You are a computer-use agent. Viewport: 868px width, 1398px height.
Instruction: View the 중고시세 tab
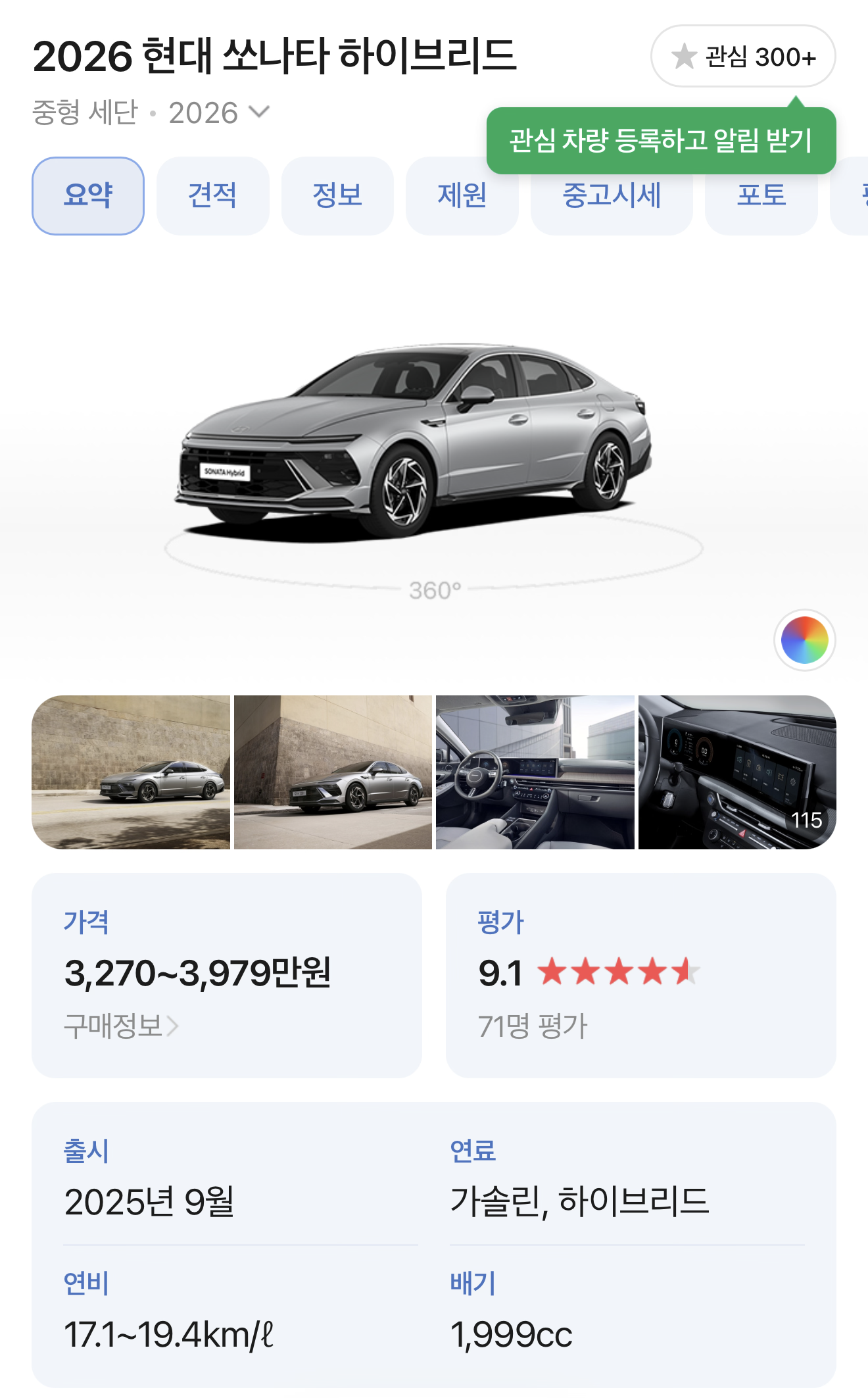click(612, 195)
